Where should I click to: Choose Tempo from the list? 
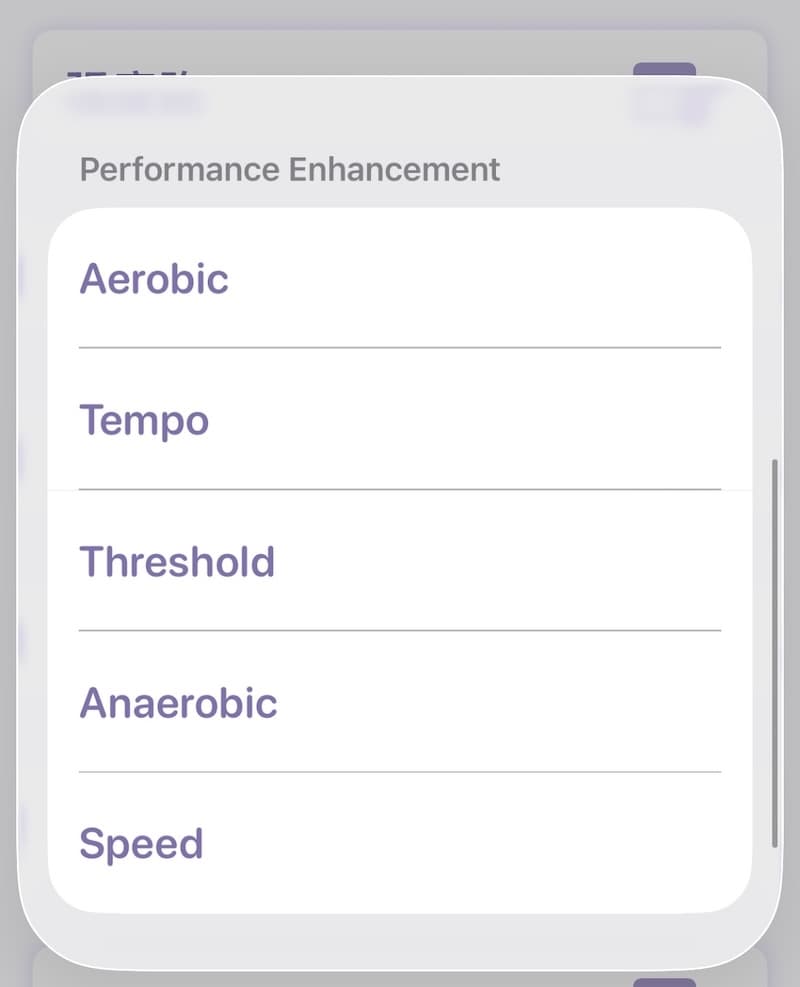click(145, 420)
